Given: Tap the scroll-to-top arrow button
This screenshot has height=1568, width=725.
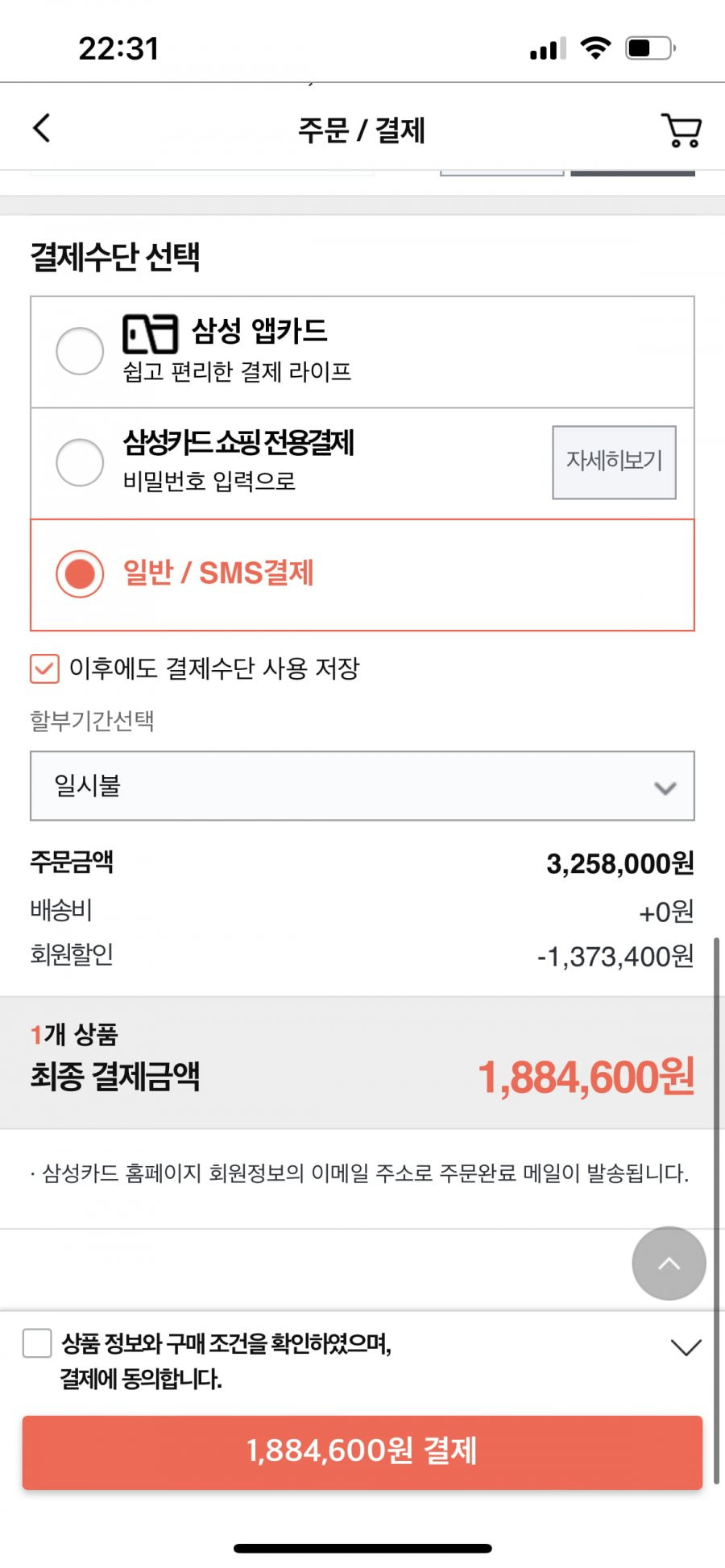Looking at the screenshot, I should tap(669, 1264).
